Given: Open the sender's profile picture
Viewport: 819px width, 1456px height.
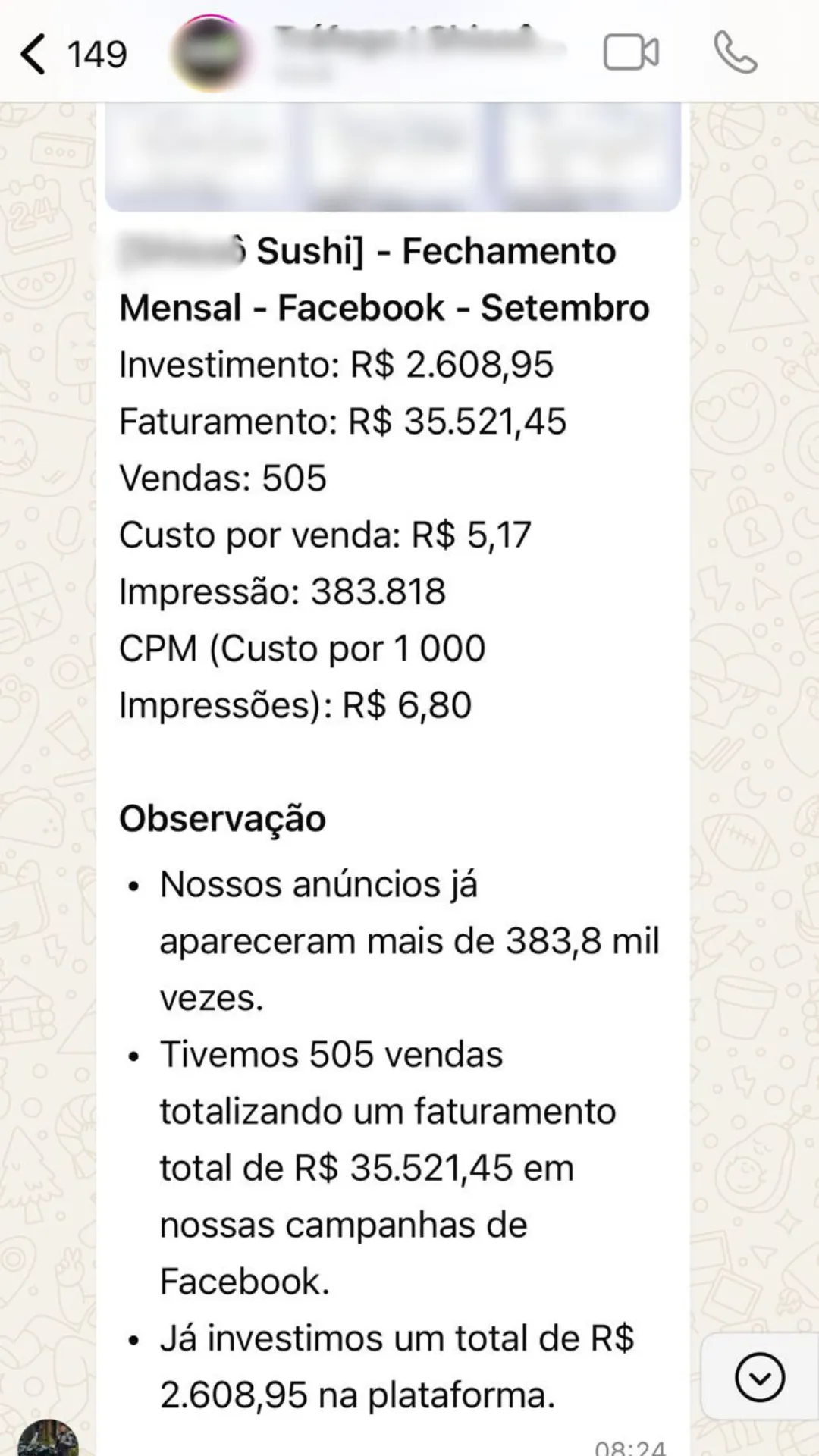Looking at the screenshot, I should 47,1439.
